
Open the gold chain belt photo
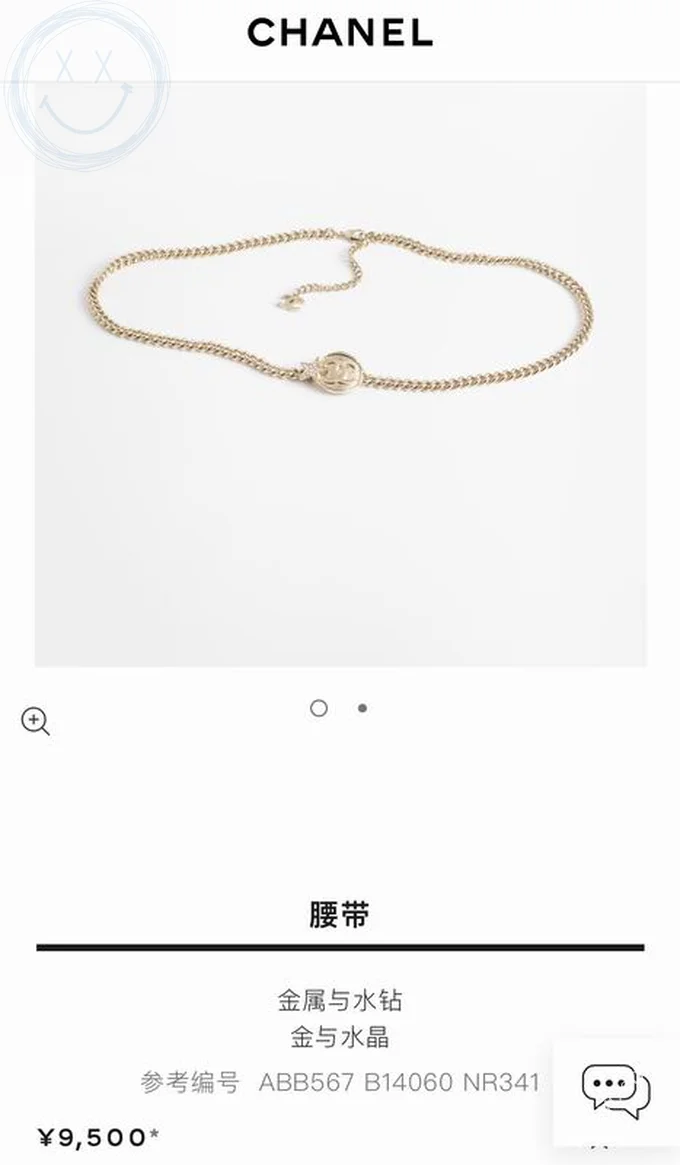click(340, 375)
